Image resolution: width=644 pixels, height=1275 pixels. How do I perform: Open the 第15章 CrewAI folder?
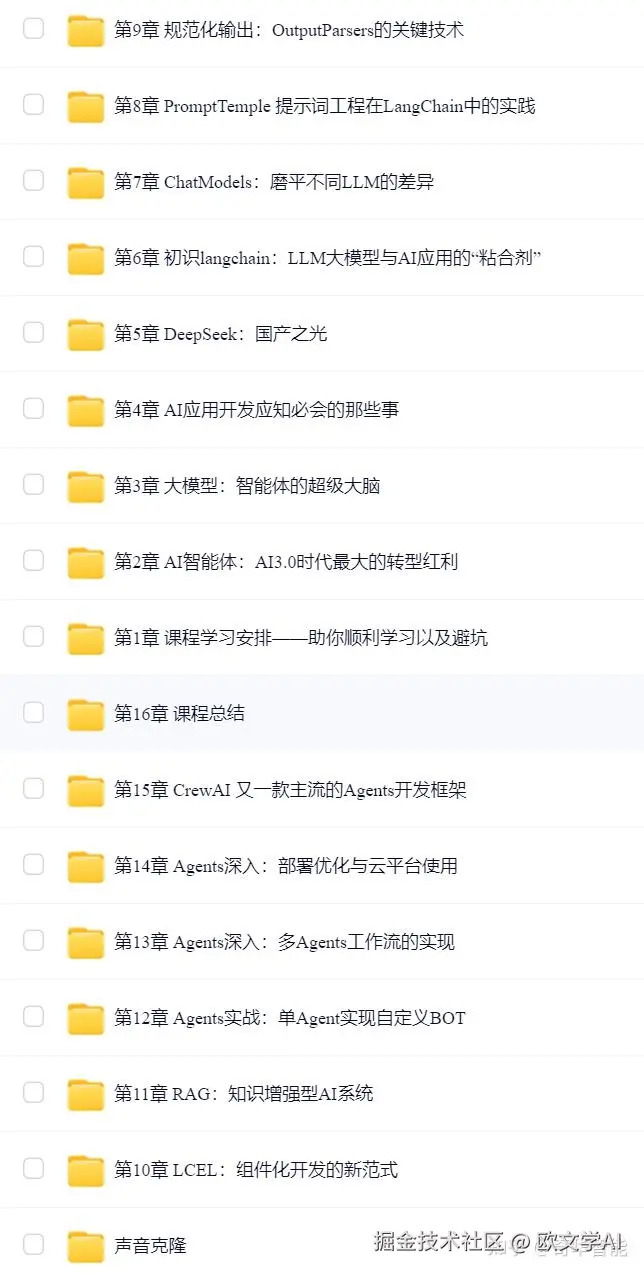290,790
